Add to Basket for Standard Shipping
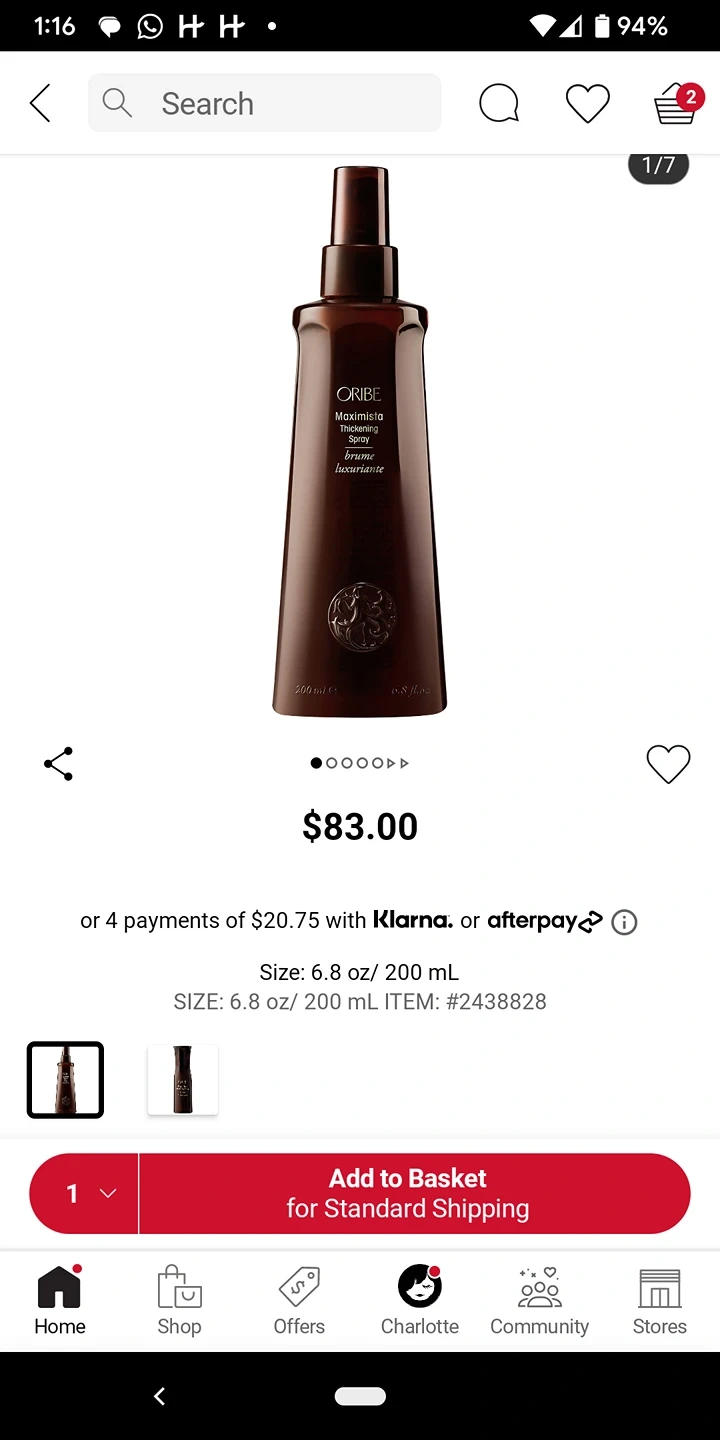 tap(410, 1193)
